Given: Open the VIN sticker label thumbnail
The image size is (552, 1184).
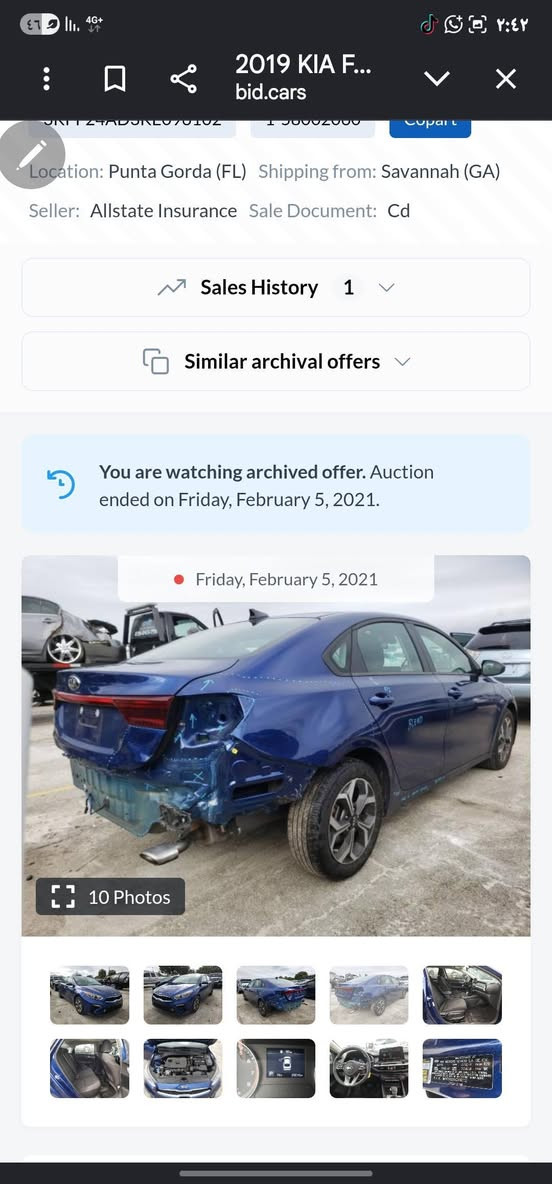Looking at the screenshot, I should (462, 1068).
